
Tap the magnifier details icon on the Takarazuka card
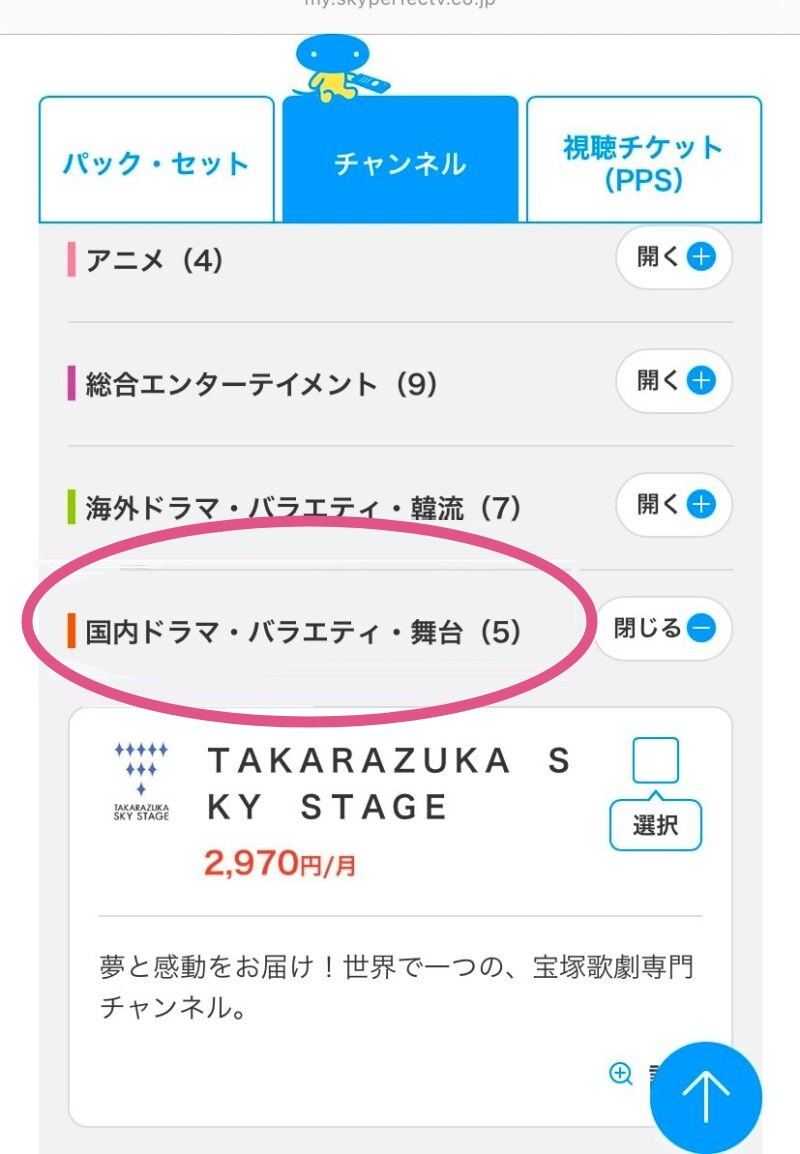click(x=620, y=1074)
